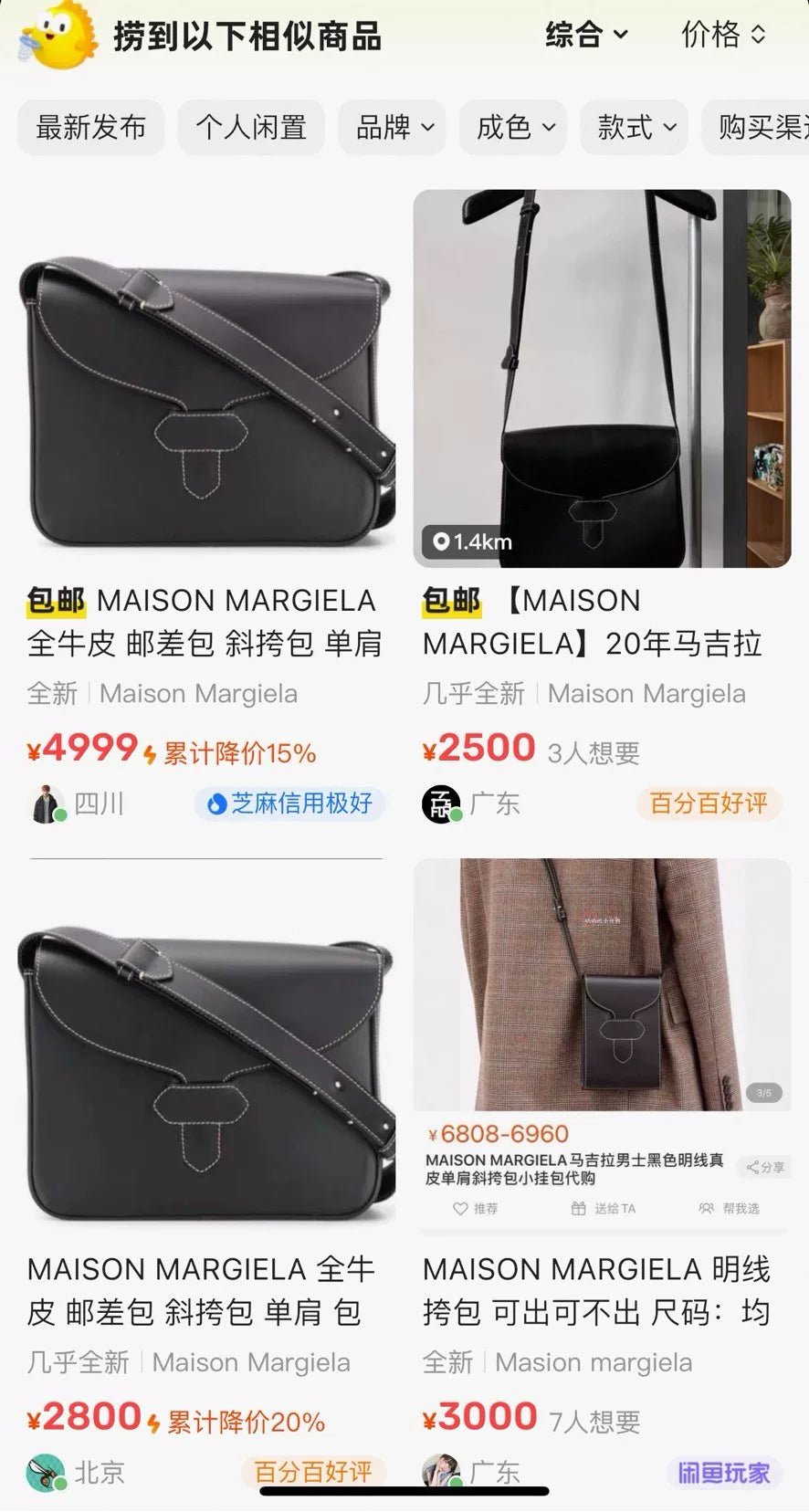Open the 品牌 dropdown filter
The height and width of the screenshot is (1512, 809).
[x=391, y=128]
